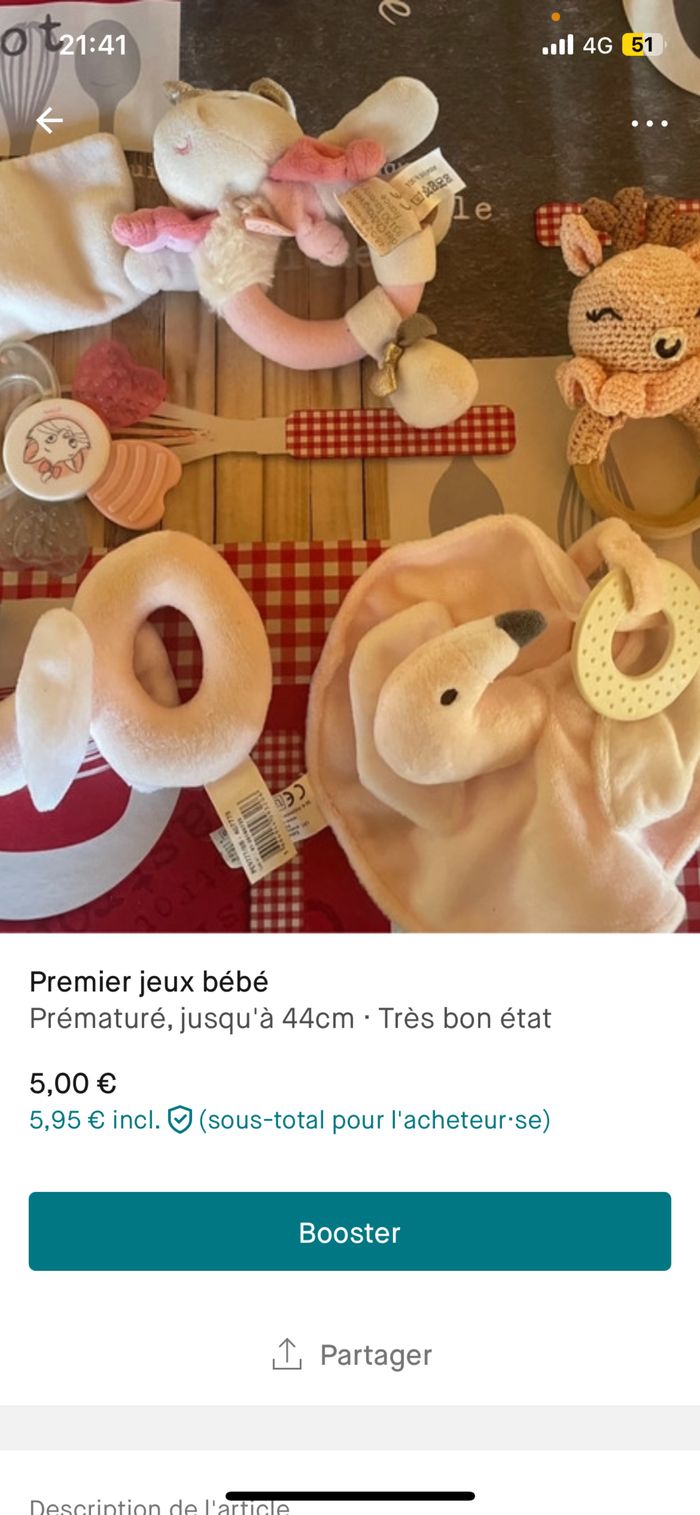The image size is (700, 1515).
Task: Go back using the arrow icon
Action: pyautogui.click(x=49, y=121)
